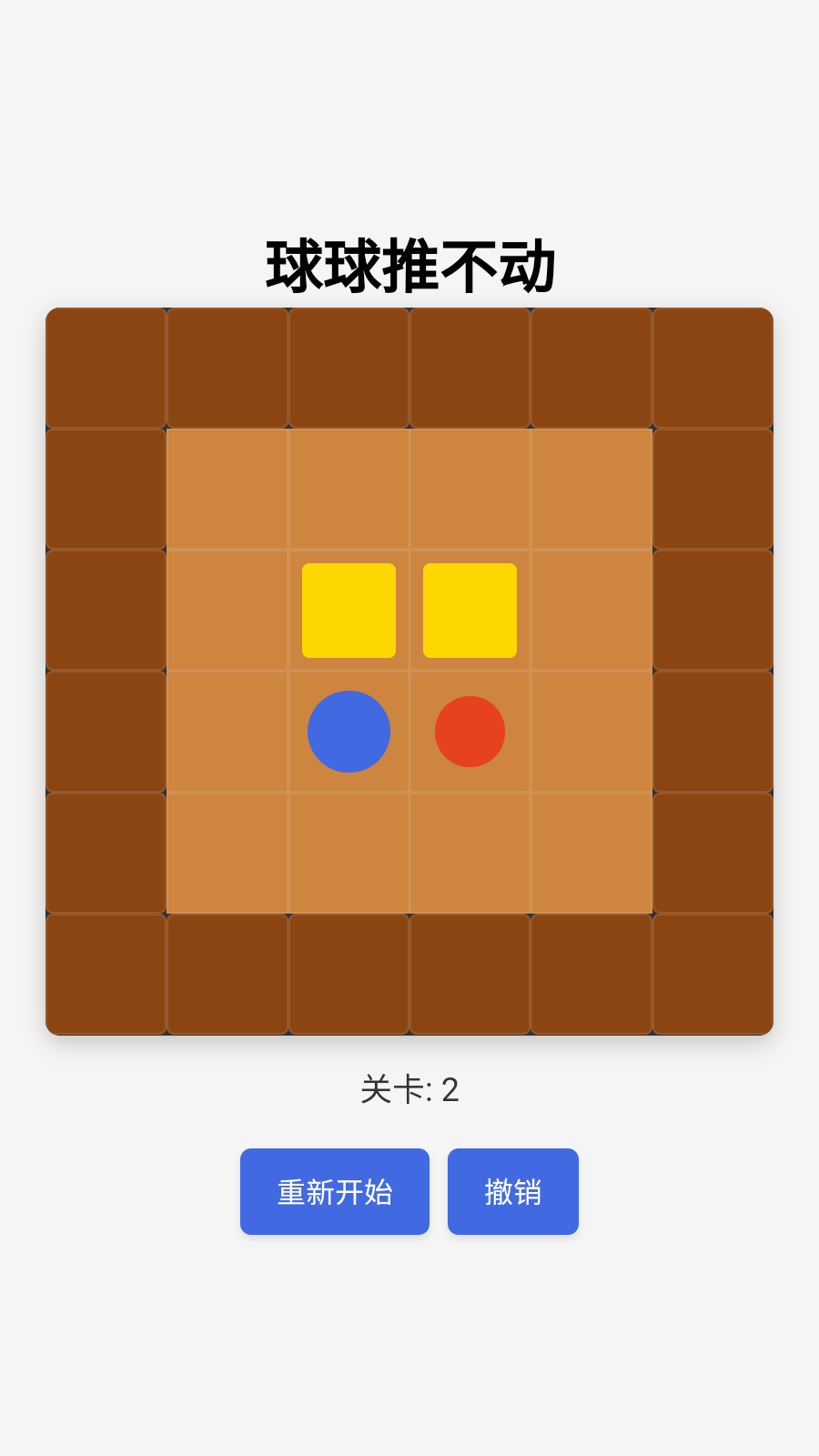Tap the 重新开始 restart button
Image resolution: width=819 pixels, height=1456 pixels.
click(x=335, y=1191)
